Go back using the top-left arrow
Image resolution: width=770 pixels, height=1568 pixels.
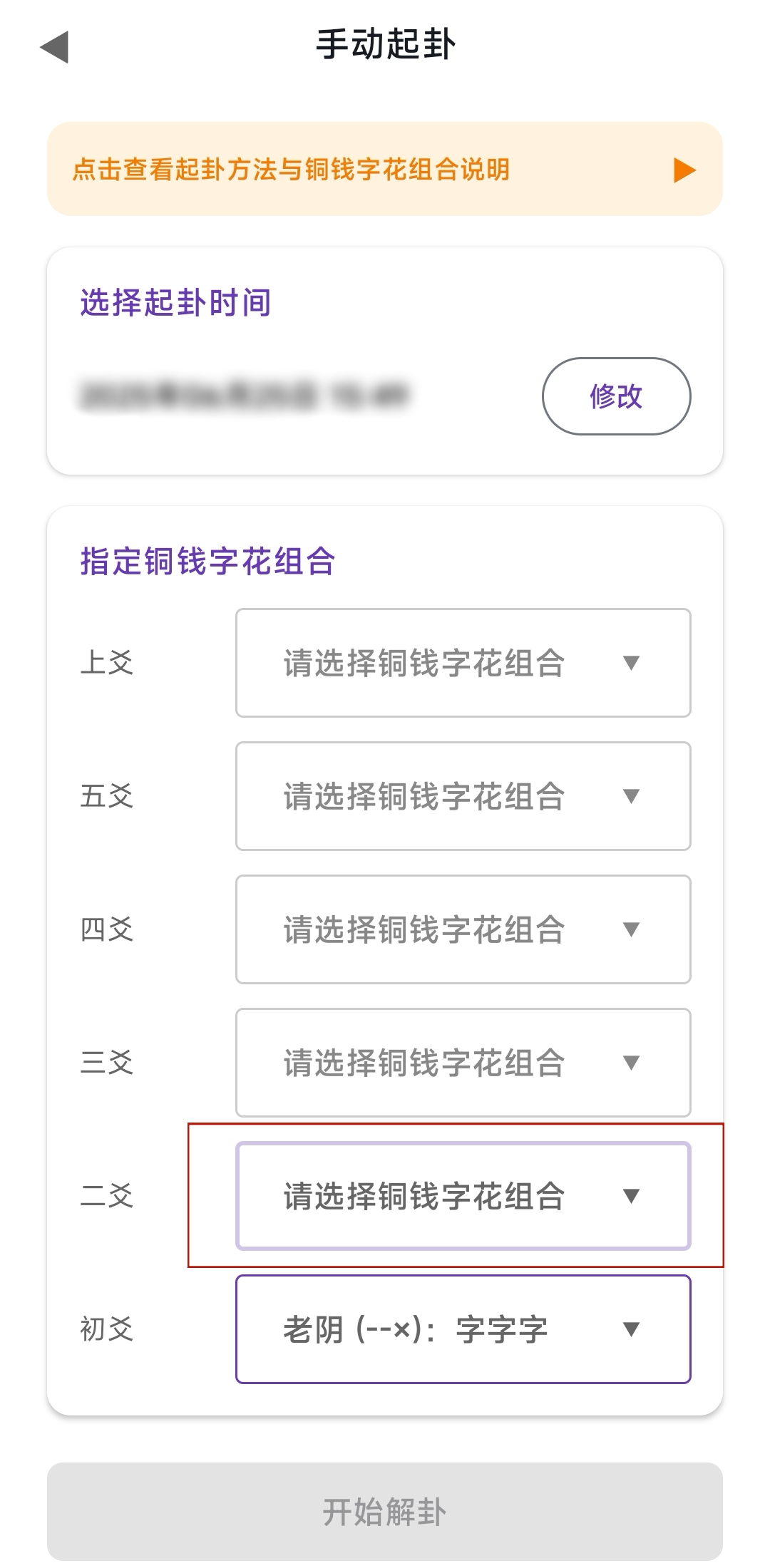tap(54, 47)
